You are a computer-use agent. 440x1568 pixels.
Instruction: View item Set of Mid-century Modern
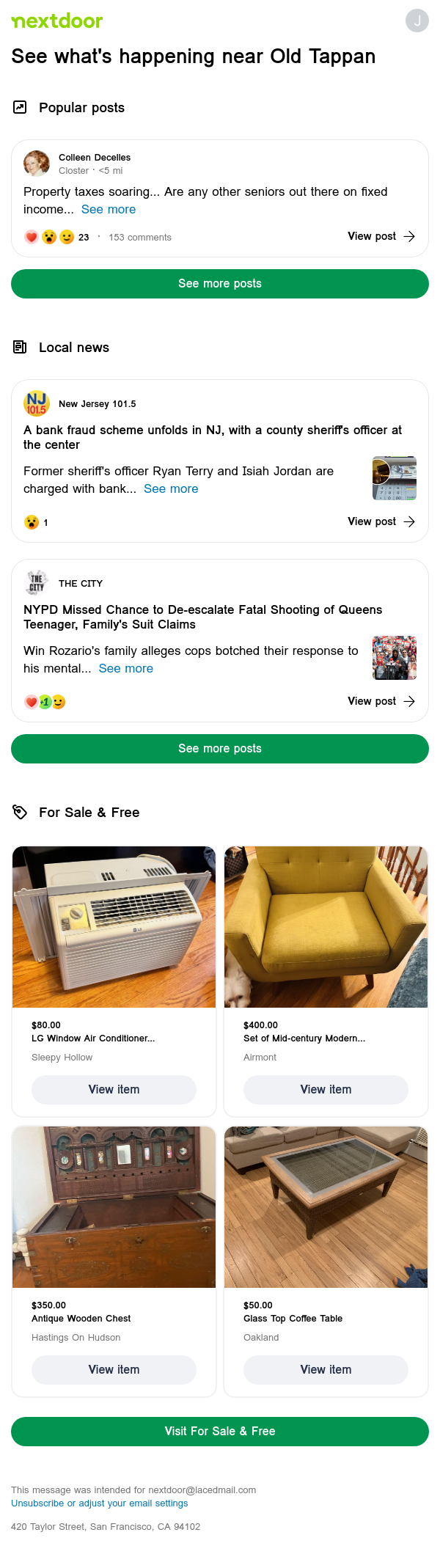pos(326,1090)
